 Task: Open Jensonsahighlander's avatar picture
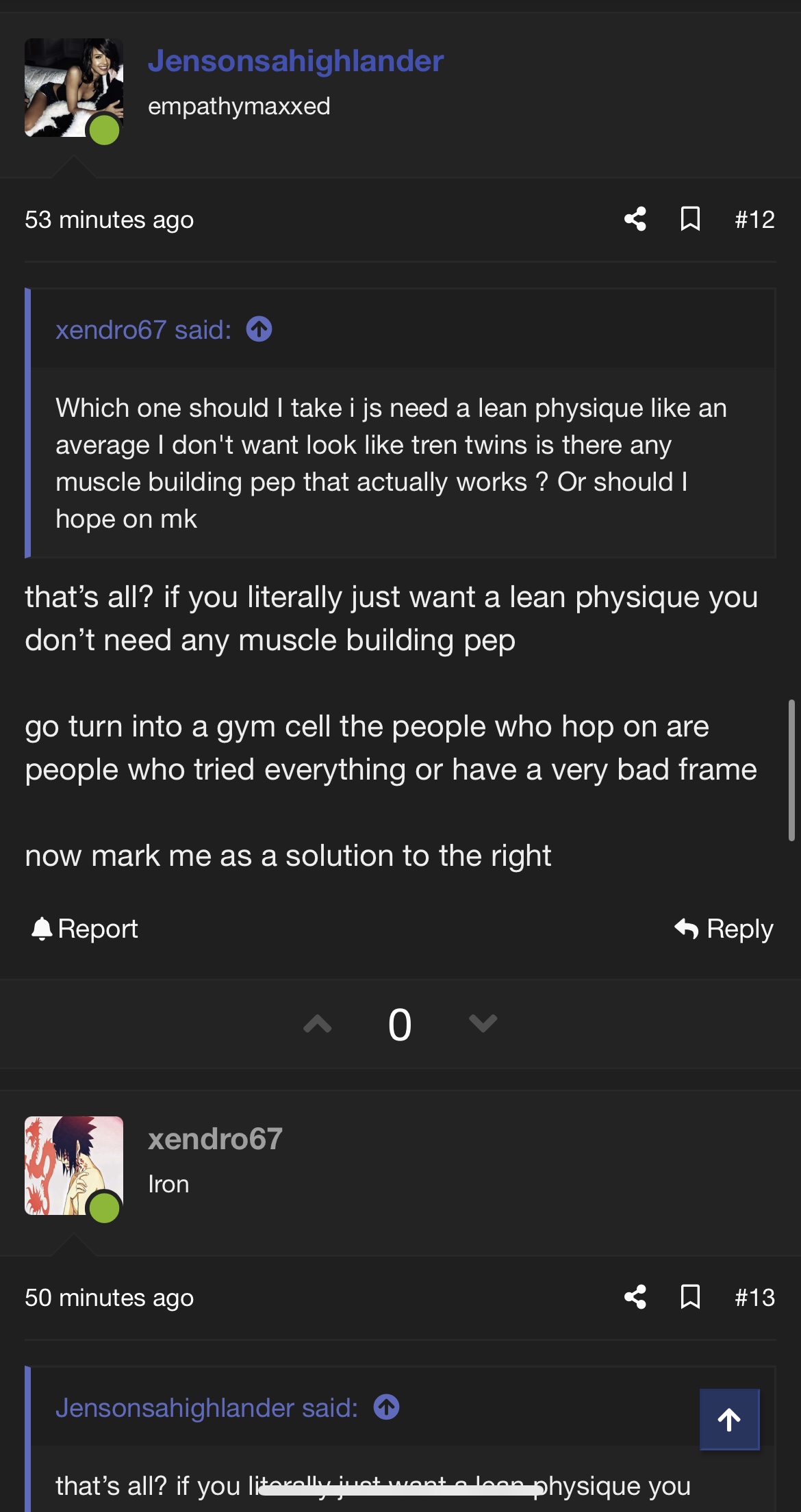74,88
